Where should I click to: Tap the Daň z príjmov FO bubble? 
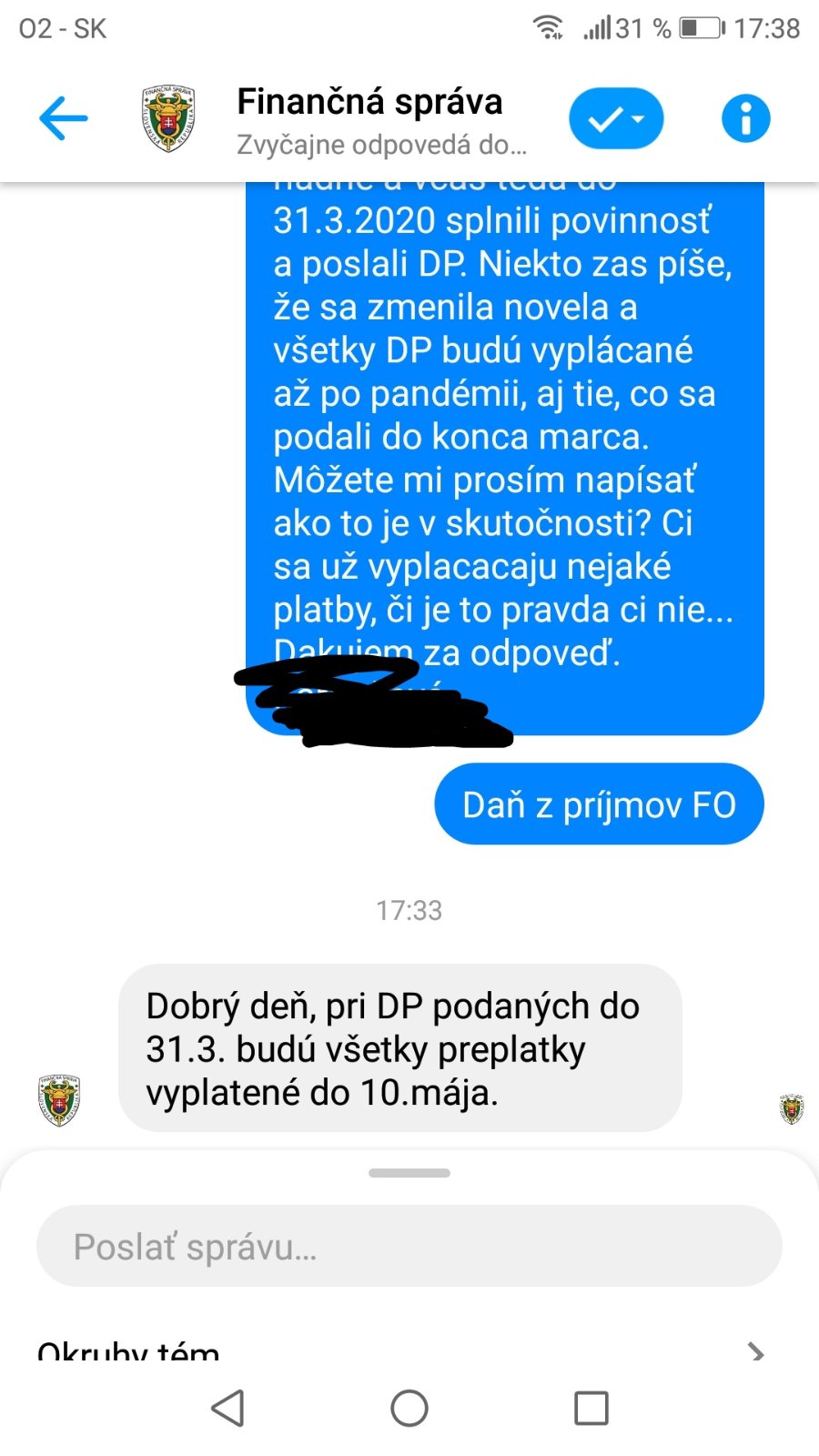599,804
